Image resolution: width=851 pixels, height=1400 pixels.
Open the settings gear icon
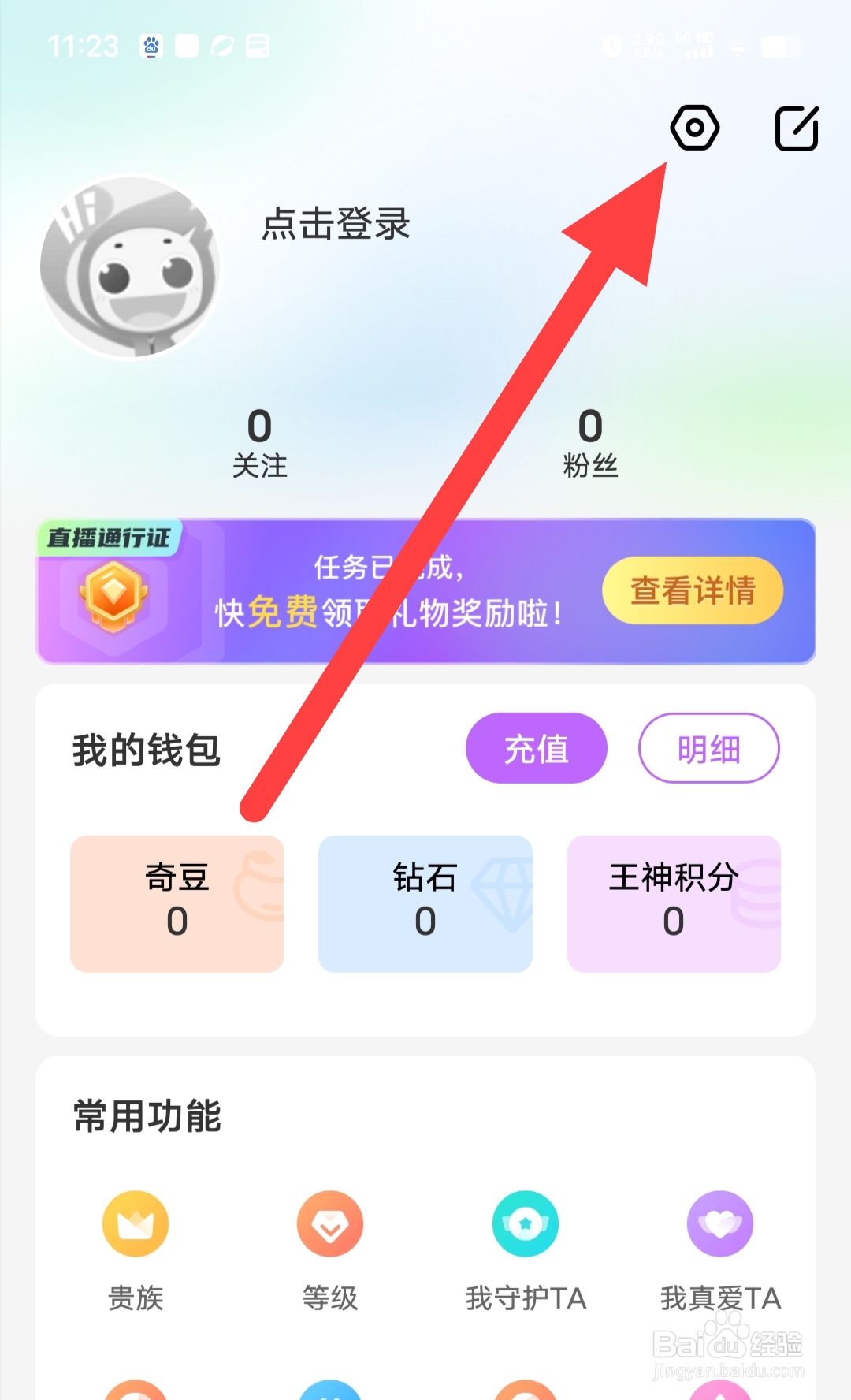694,128
